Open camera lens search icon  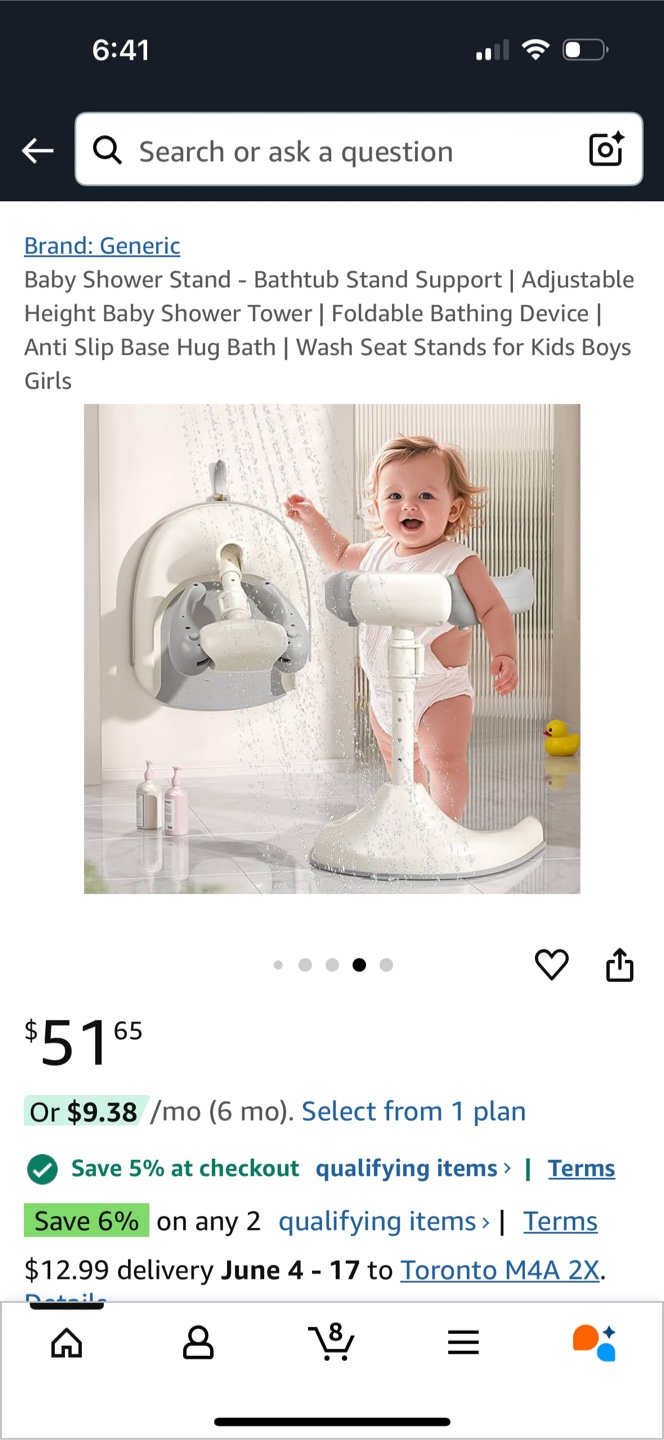(606, 150)
